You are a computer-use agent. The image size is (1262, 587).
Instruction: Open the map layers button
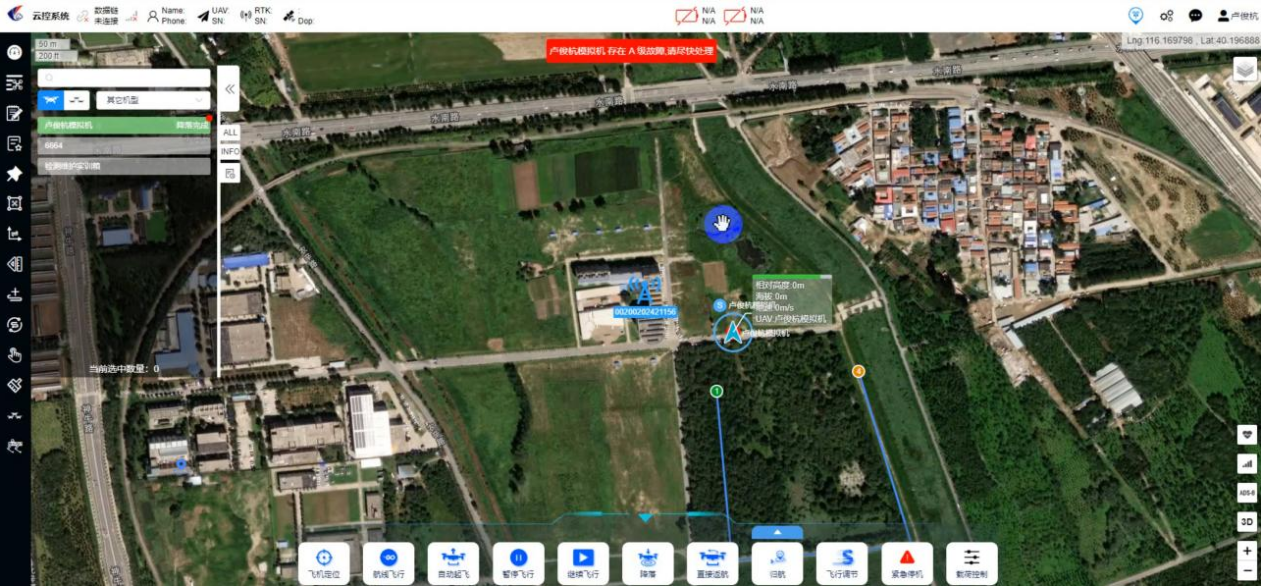click(x=1244, y=69)
